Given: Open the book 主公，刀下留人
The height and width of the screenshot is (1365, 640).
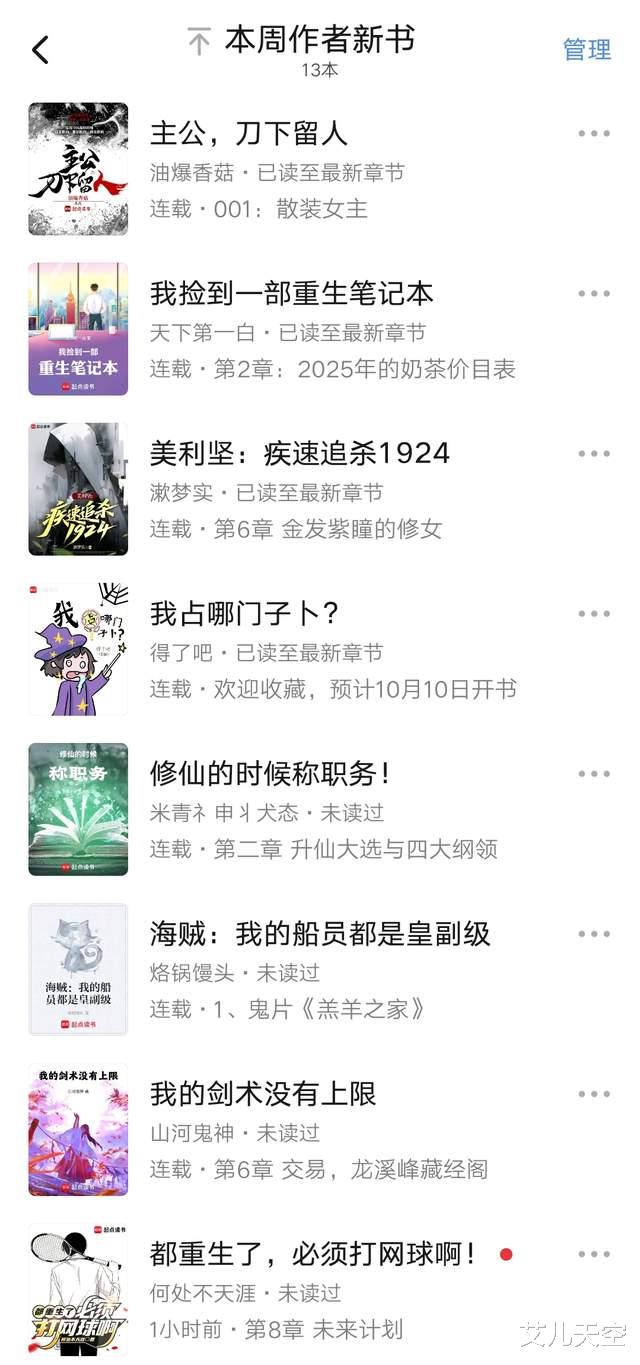Looking at the screenshot, I should coord(248,133).
